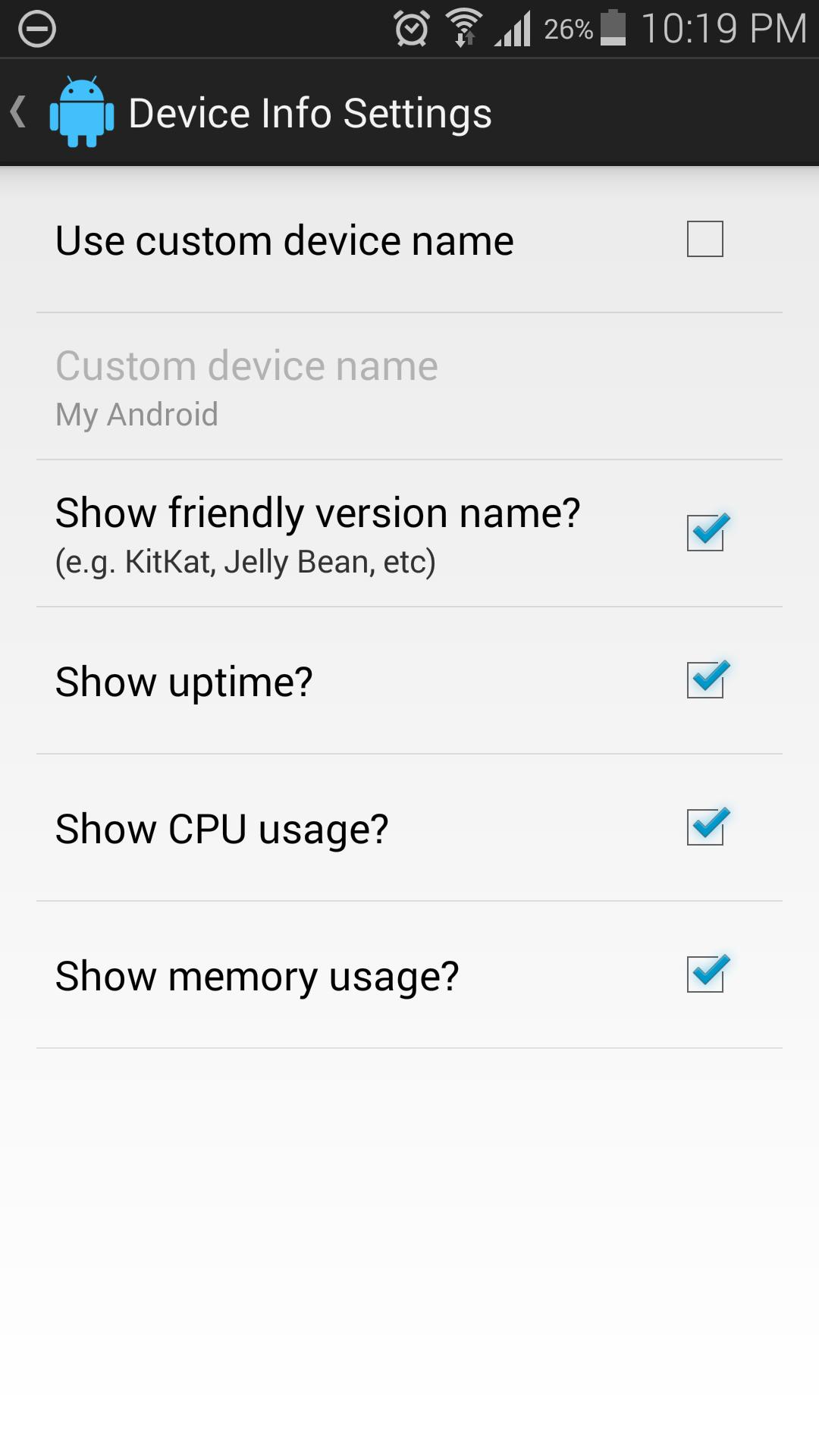Screen dimensions: 819x1456
Task: Disable the Show uptime checkbox
Action: [x=704, y=679]
